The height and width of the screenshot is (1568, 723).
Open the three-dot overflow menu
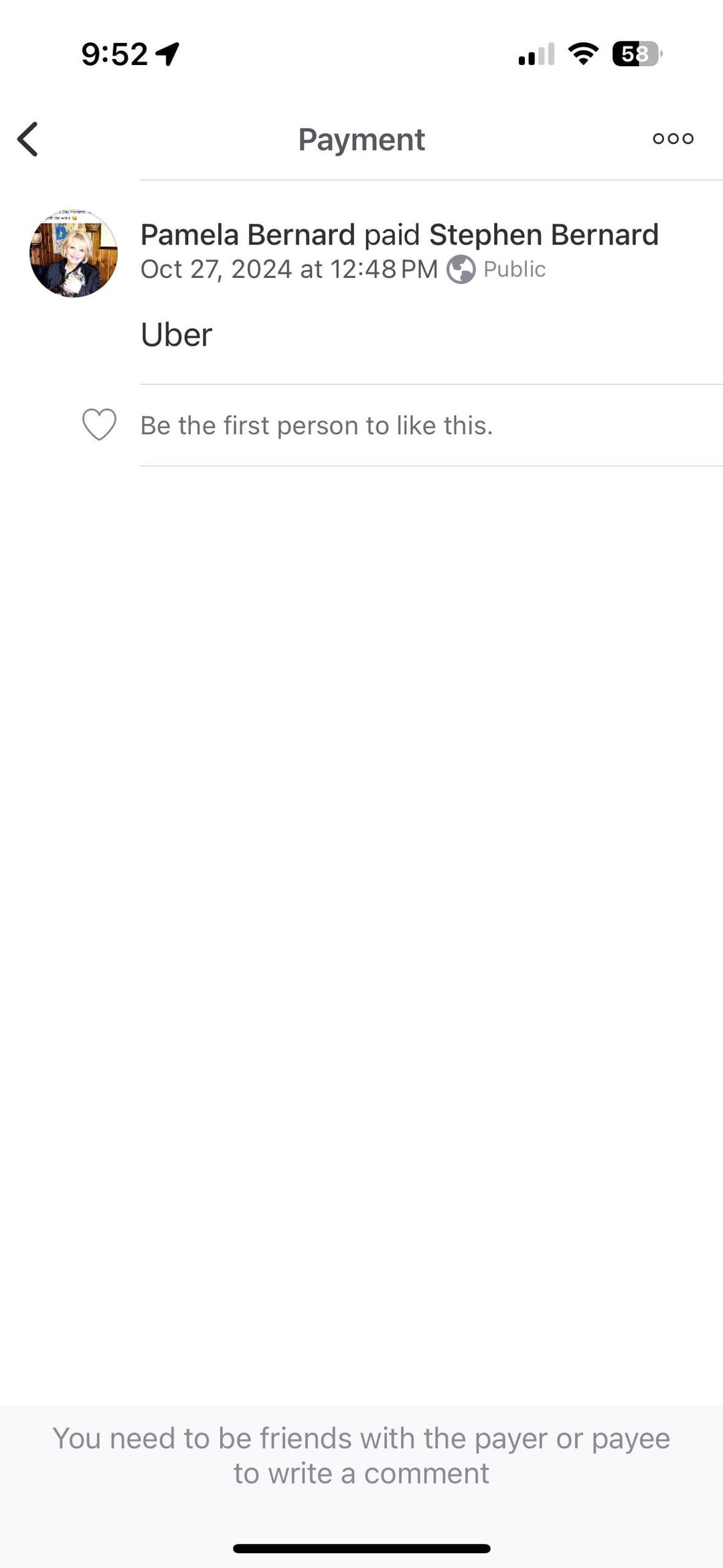[x=673, y=139]
